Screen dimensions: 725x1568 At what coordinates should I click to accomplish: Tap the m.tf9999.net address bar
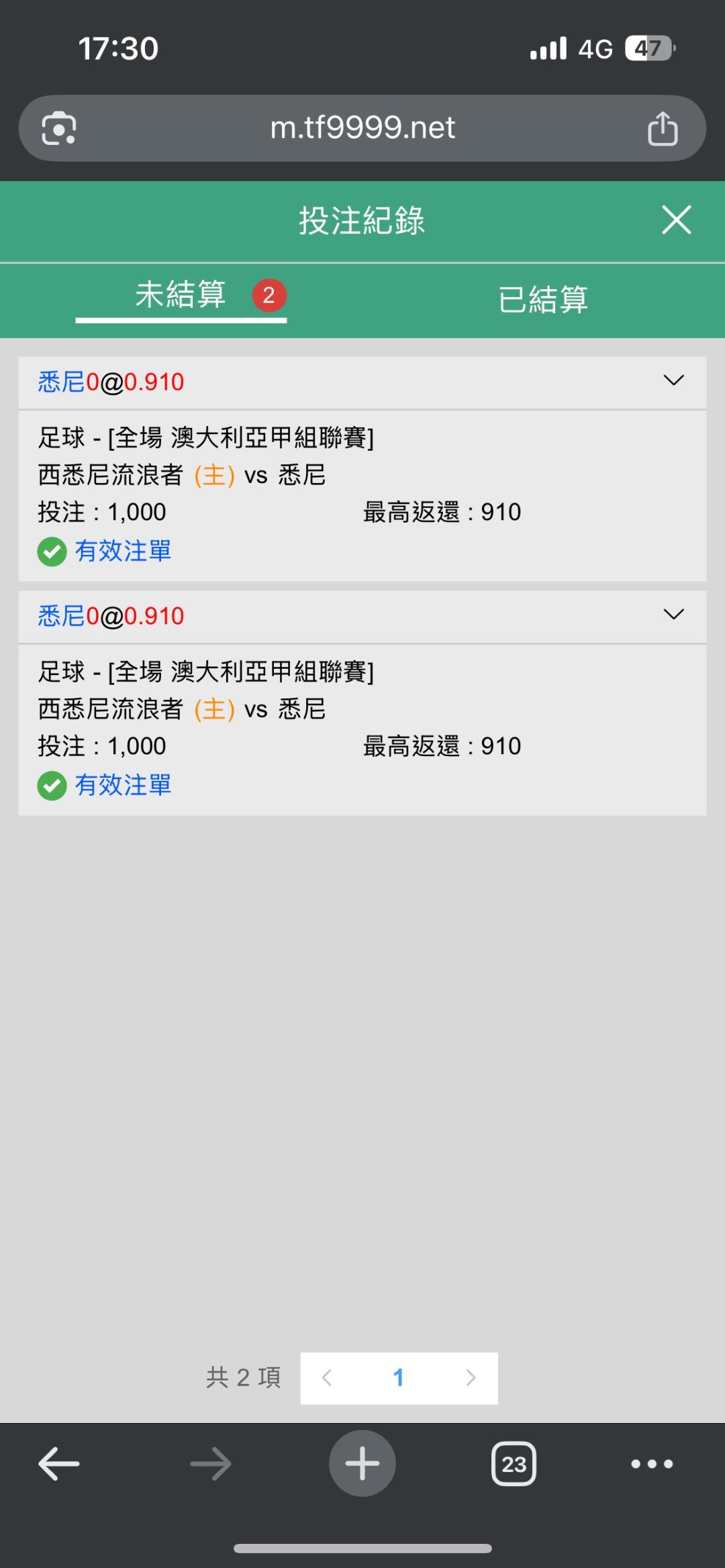point(362,127)
